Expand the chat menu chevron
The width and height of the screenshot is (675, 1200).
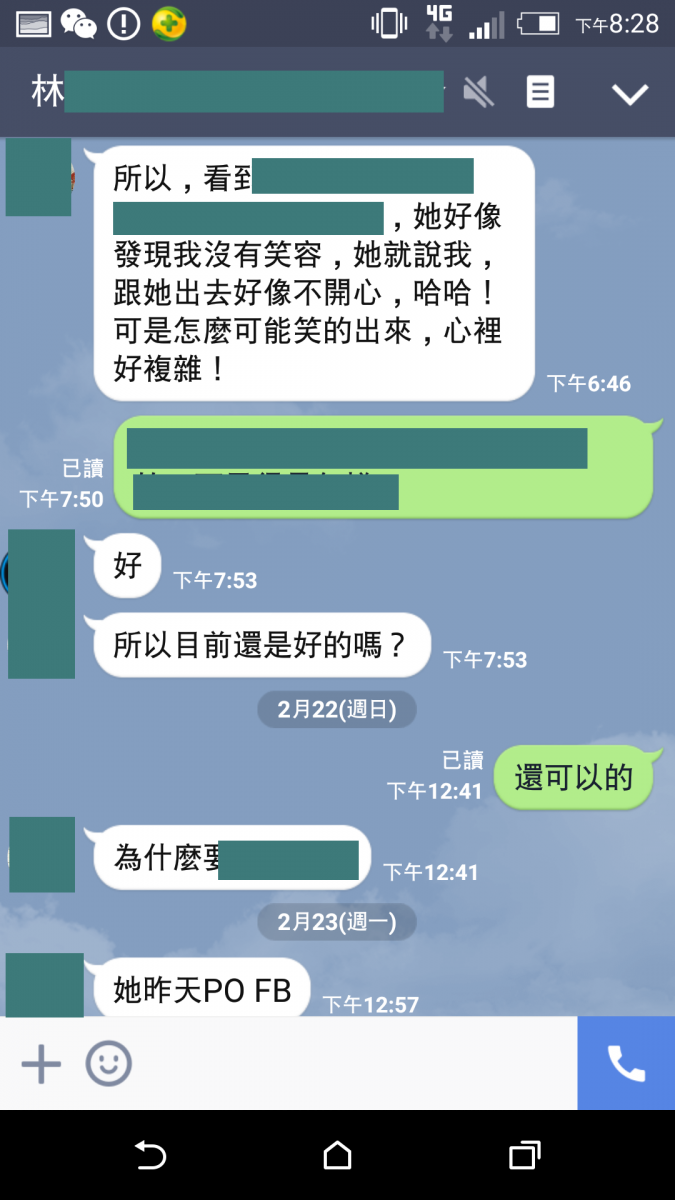[x=630, y=94]
